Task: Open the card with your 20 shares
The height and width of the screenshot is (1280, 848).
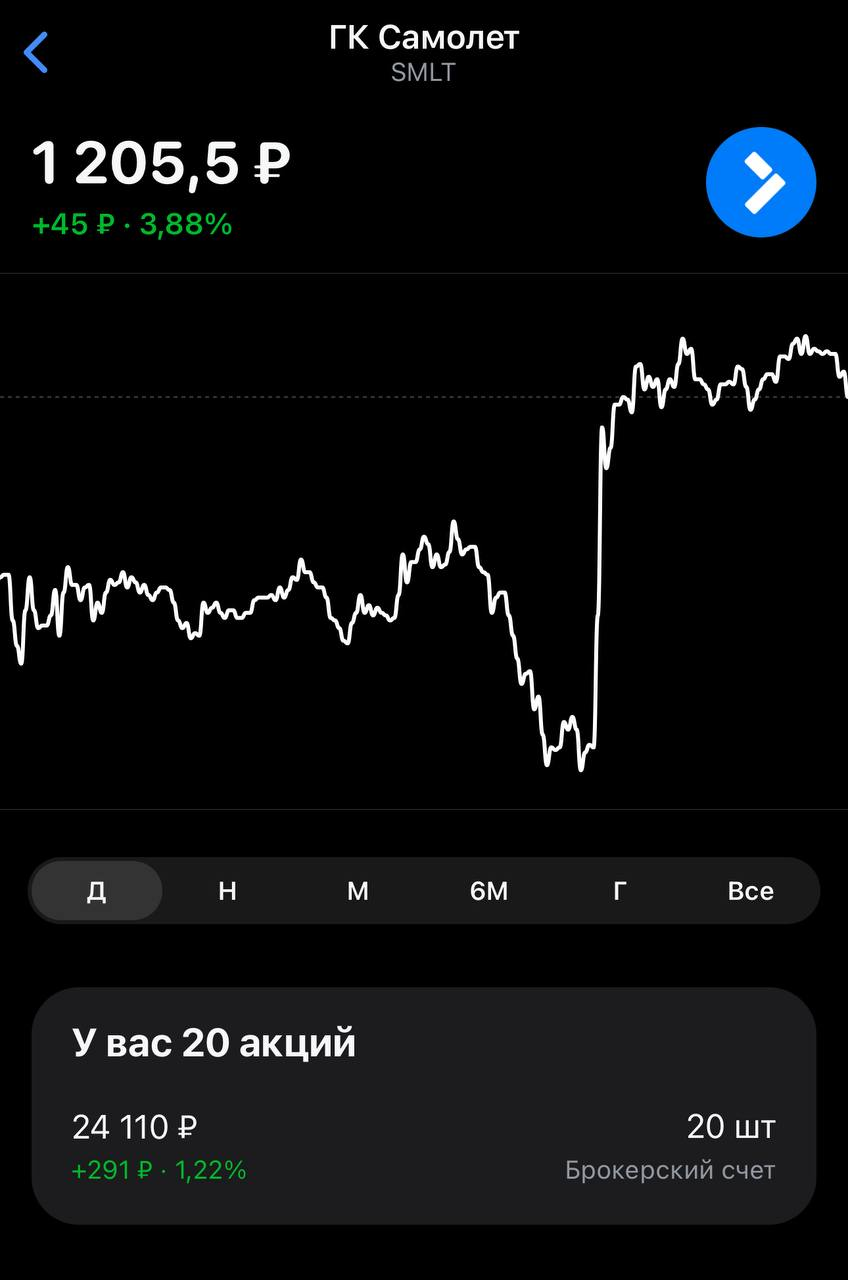Action: tap(424, 1106)
